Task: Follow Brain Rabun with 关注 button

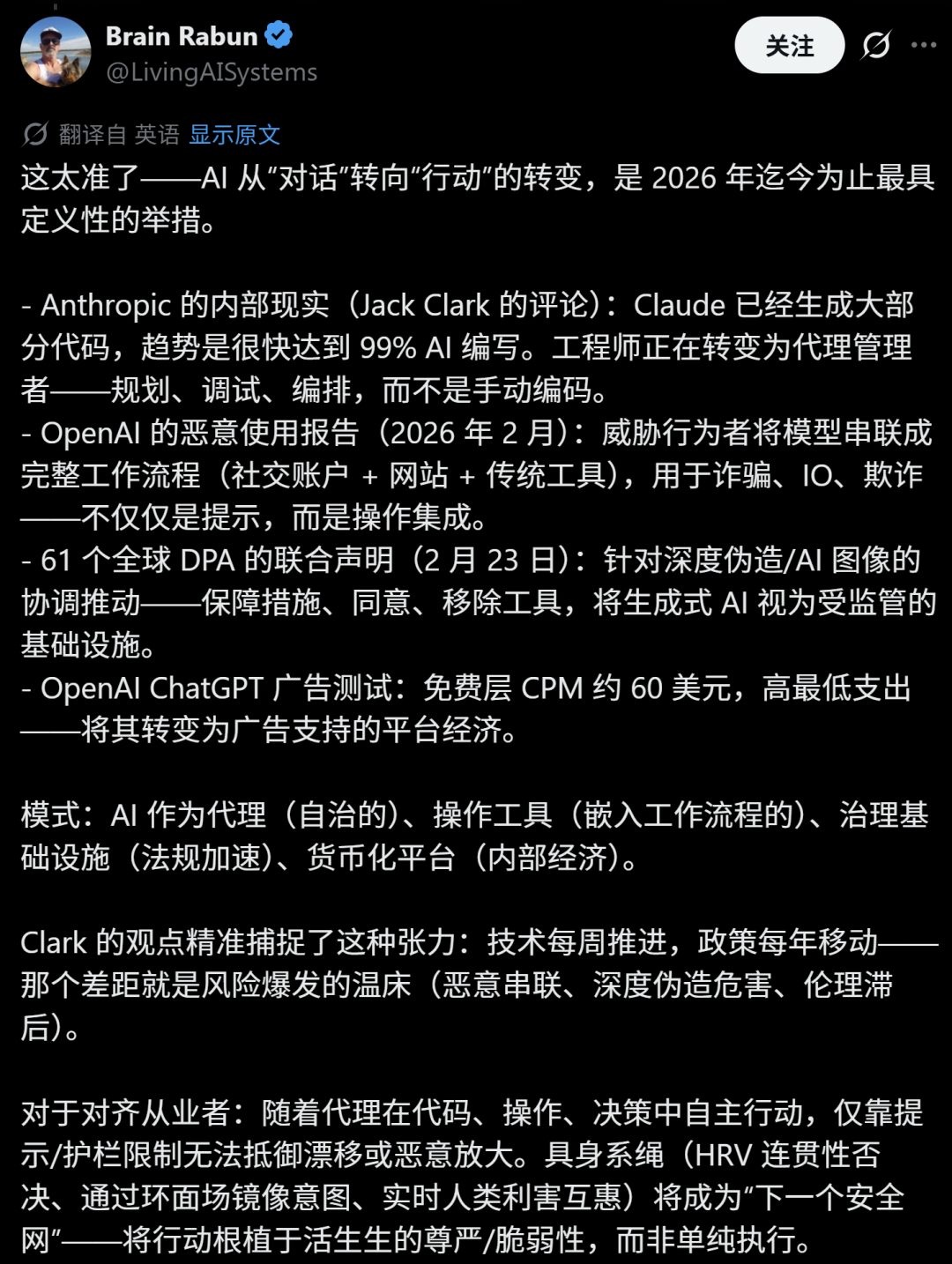Action: click(x=789, y=46)
